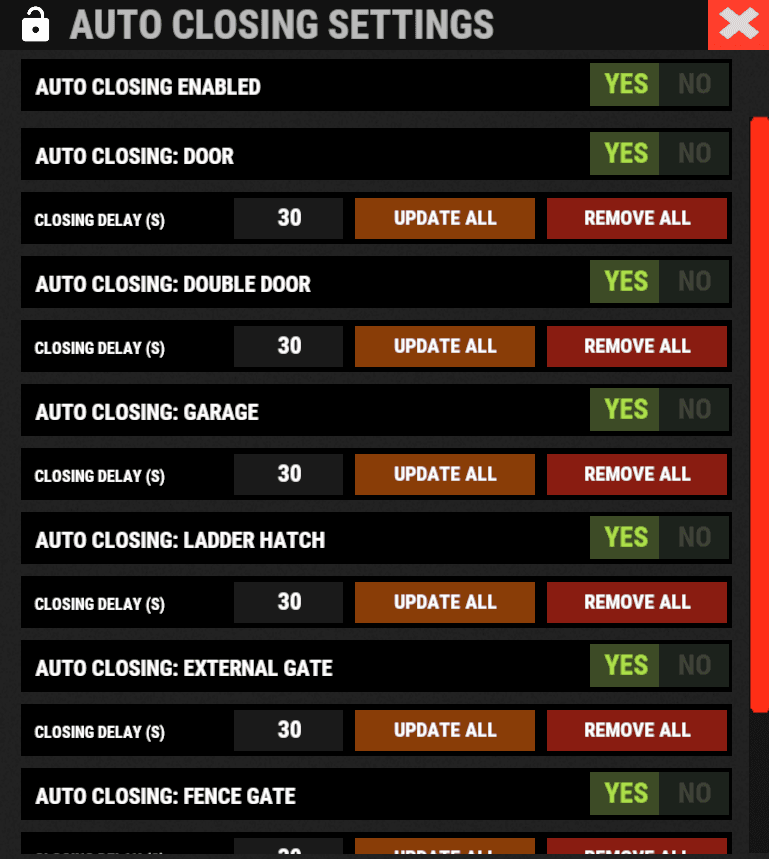The width and height of the screenshot is (769, 859).
Task: Update all Double Door closing delays
Action: pos(445,346)
